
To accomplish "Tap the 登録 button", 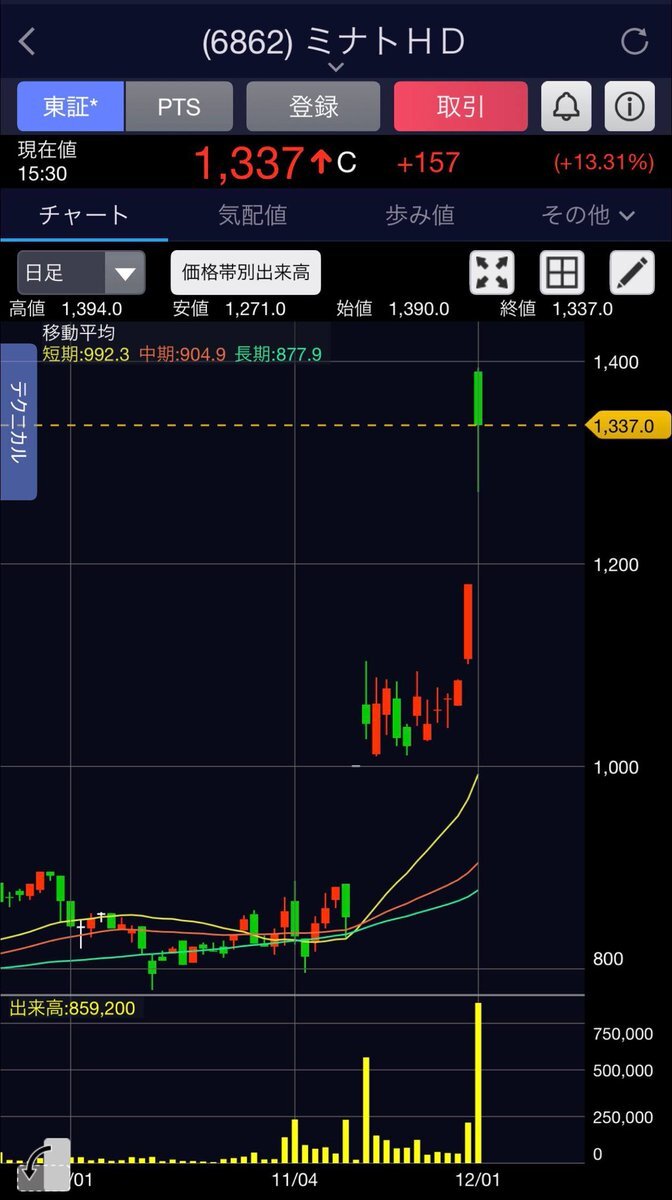I will 313,107.
